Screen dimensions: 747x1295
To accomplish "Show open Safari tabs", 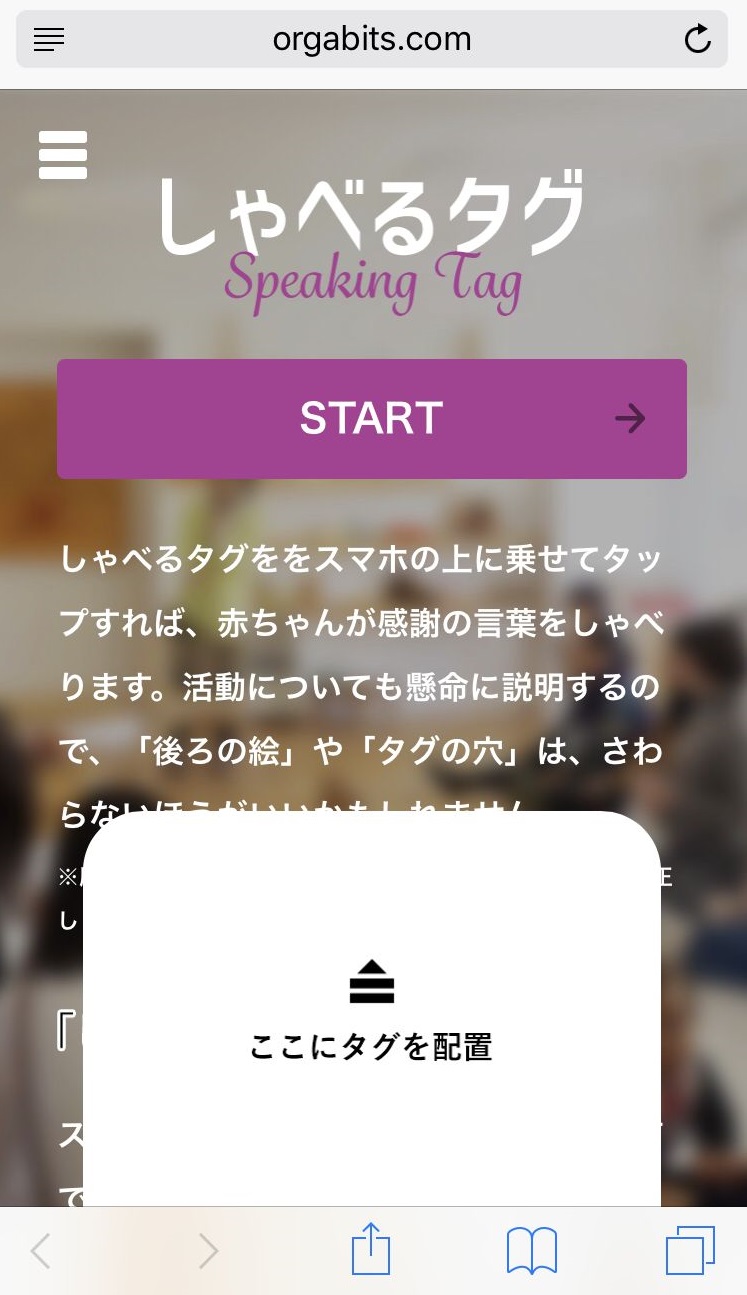I will coord(690,1250).
